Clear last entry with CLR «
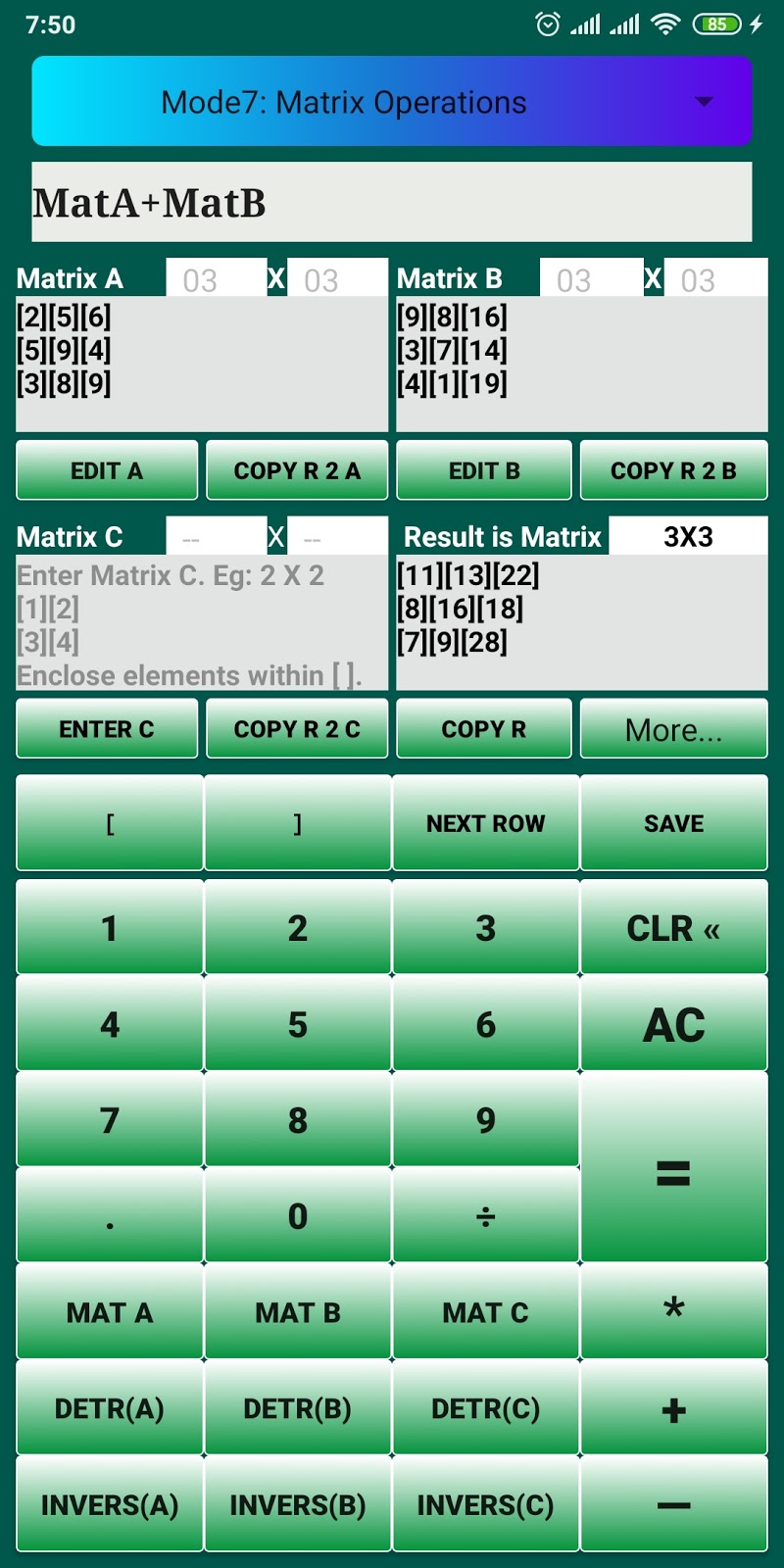The width and height of the screenshot is (784, 1568). coord(673,928)
